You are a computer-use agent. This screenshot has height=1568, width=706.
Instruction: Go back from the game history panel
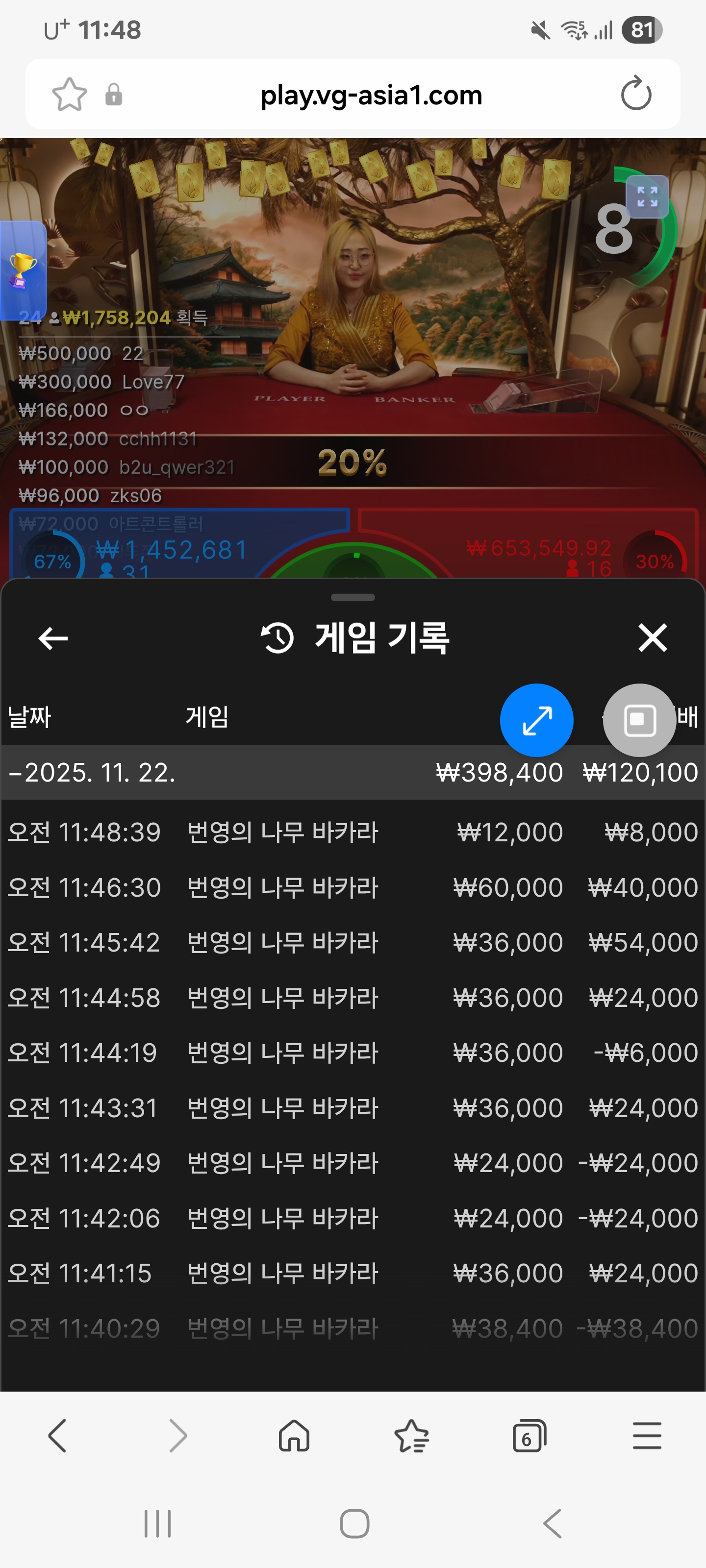[x=53, y=638]
